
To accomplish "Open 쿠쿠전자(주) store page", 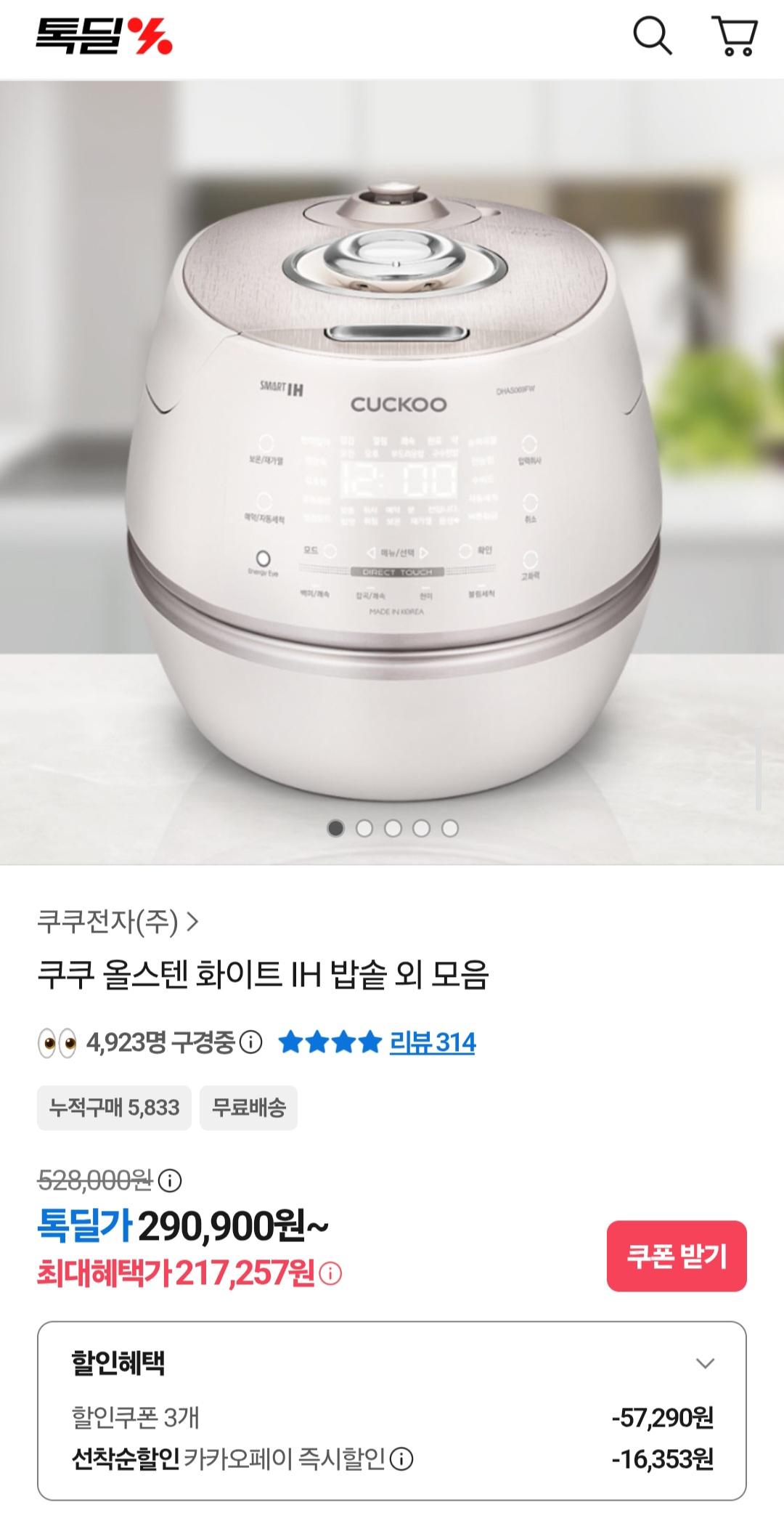I will [x=118, y=922].
